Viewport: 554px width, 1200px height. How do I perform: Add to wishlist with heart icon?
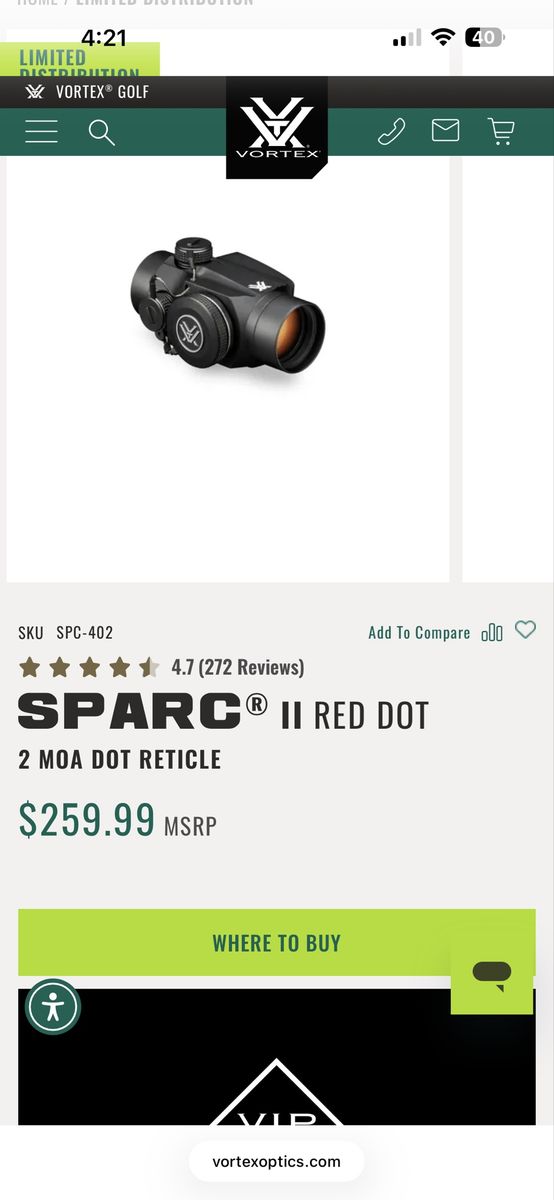525,630
